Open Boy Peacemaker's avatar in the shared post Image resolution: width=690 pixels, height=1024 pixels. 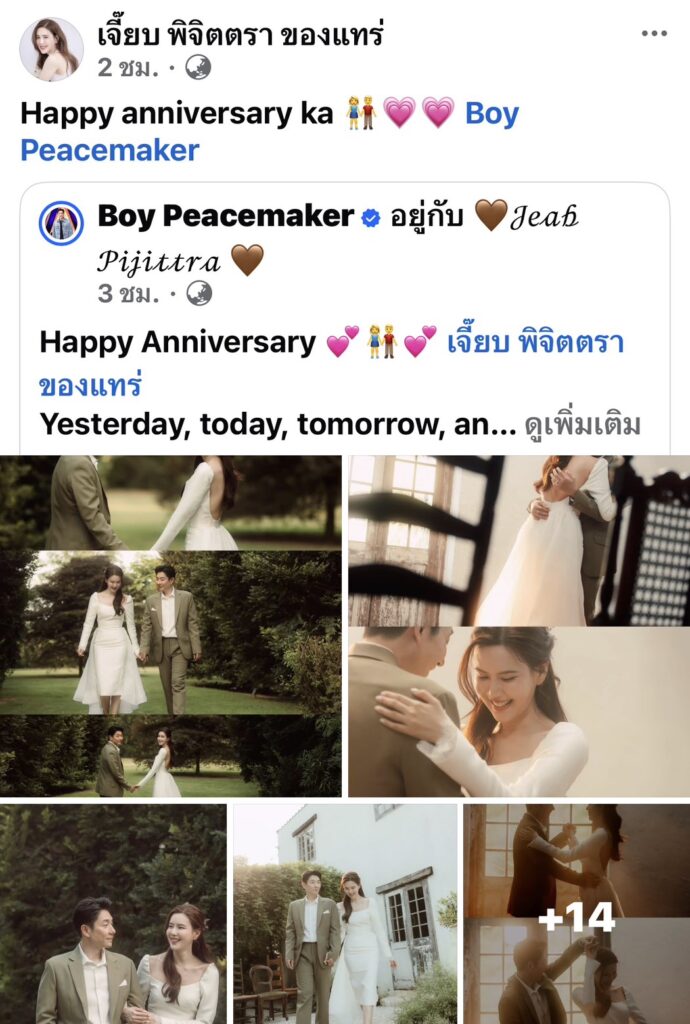pyautogui.click(x=61, y=222)
